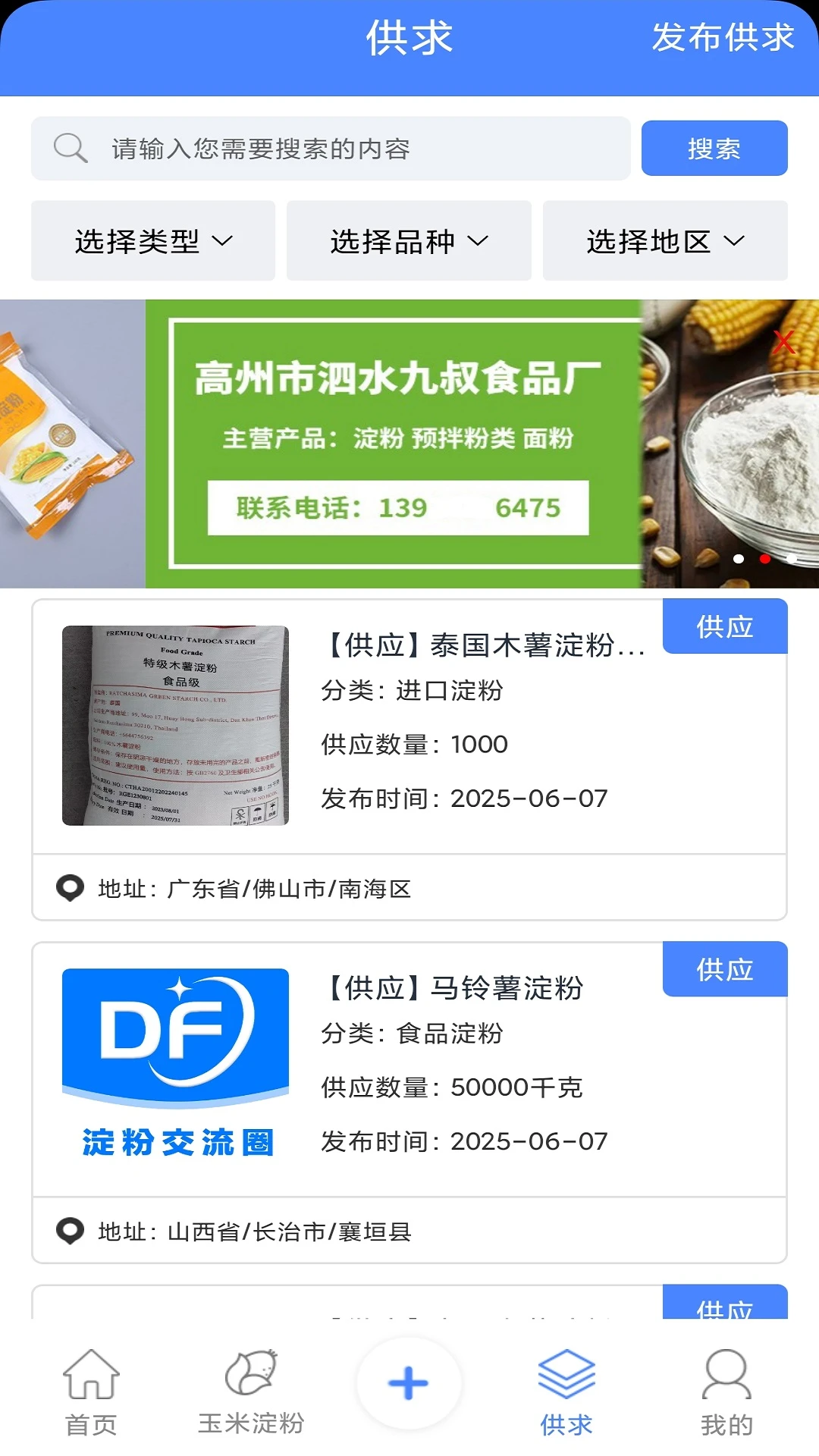Click the magnifier icon in search bar
The image size is (819, 1456).
(71, 148)
